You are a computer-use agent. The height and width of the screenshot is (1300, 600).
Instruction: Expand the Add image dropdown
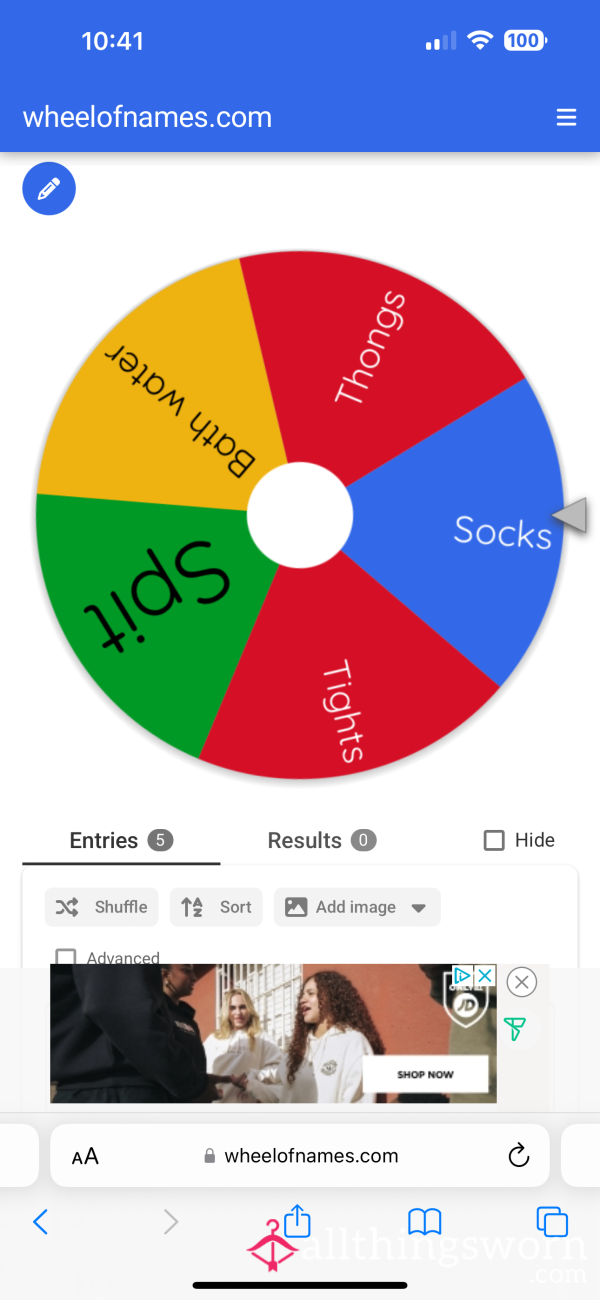pyautogui.click(x=357, y=907)
